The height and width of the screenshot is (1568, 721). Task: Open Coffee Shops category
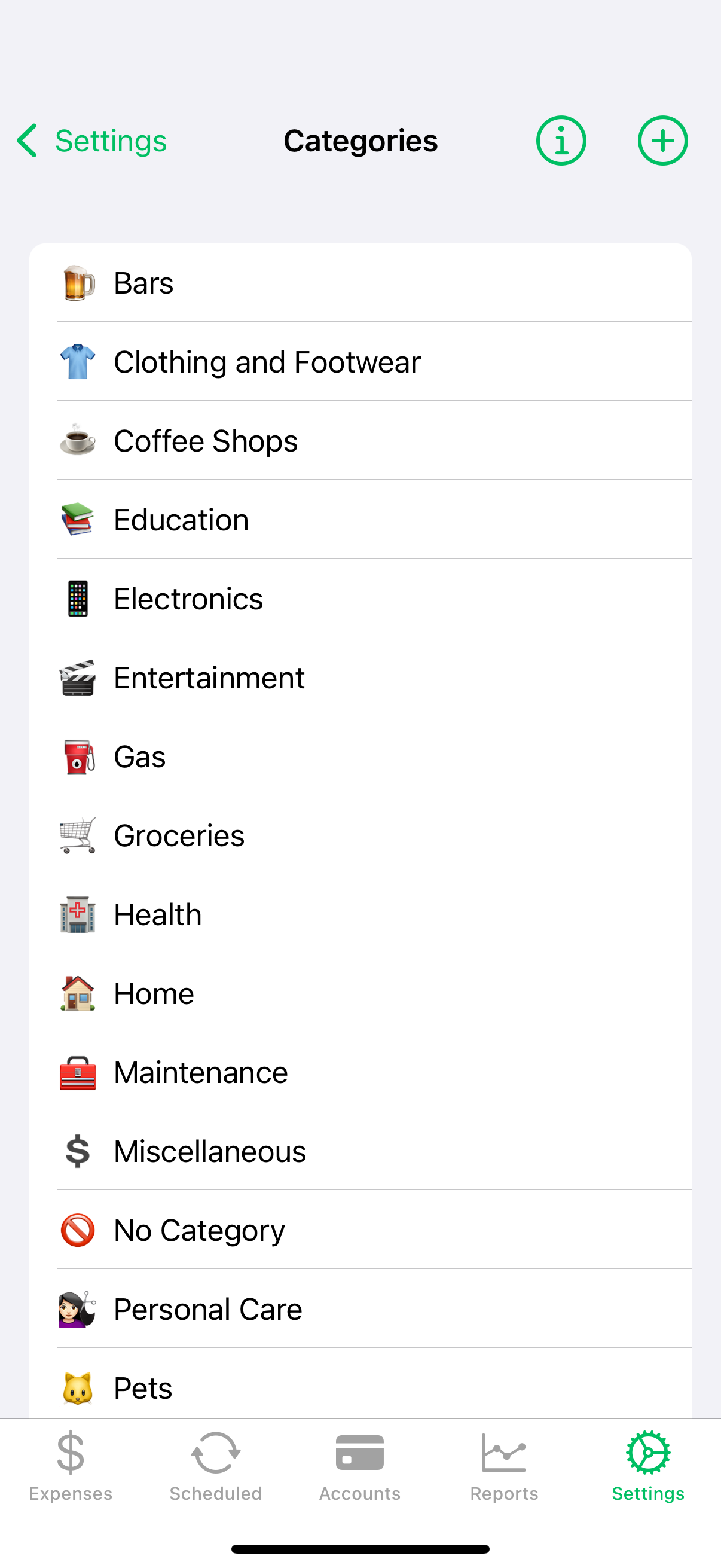[x=360, y=441]
